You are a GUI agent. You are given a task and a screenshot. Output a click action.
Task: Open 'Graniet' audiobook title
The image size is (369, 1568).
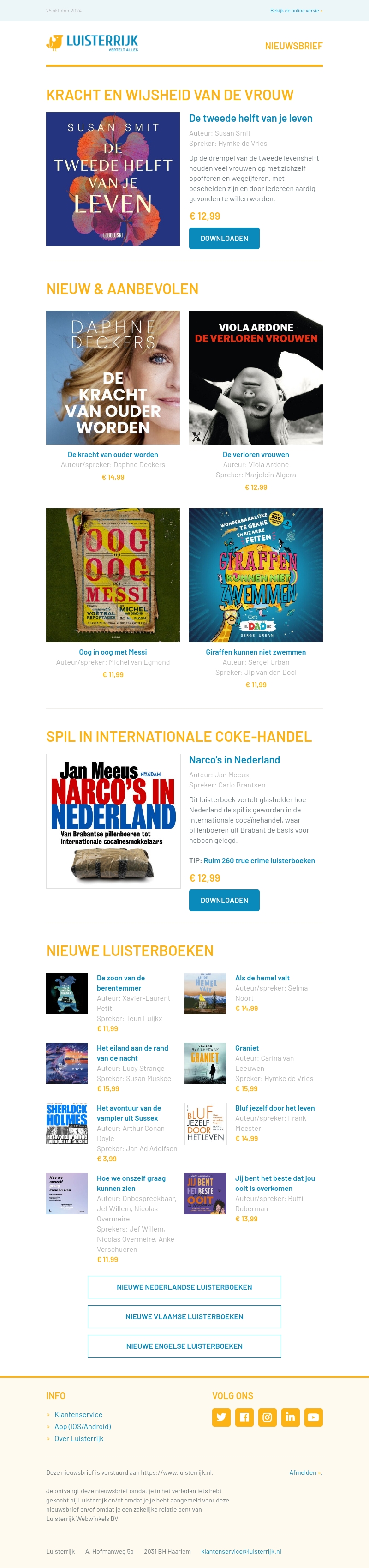[247, 1048]
